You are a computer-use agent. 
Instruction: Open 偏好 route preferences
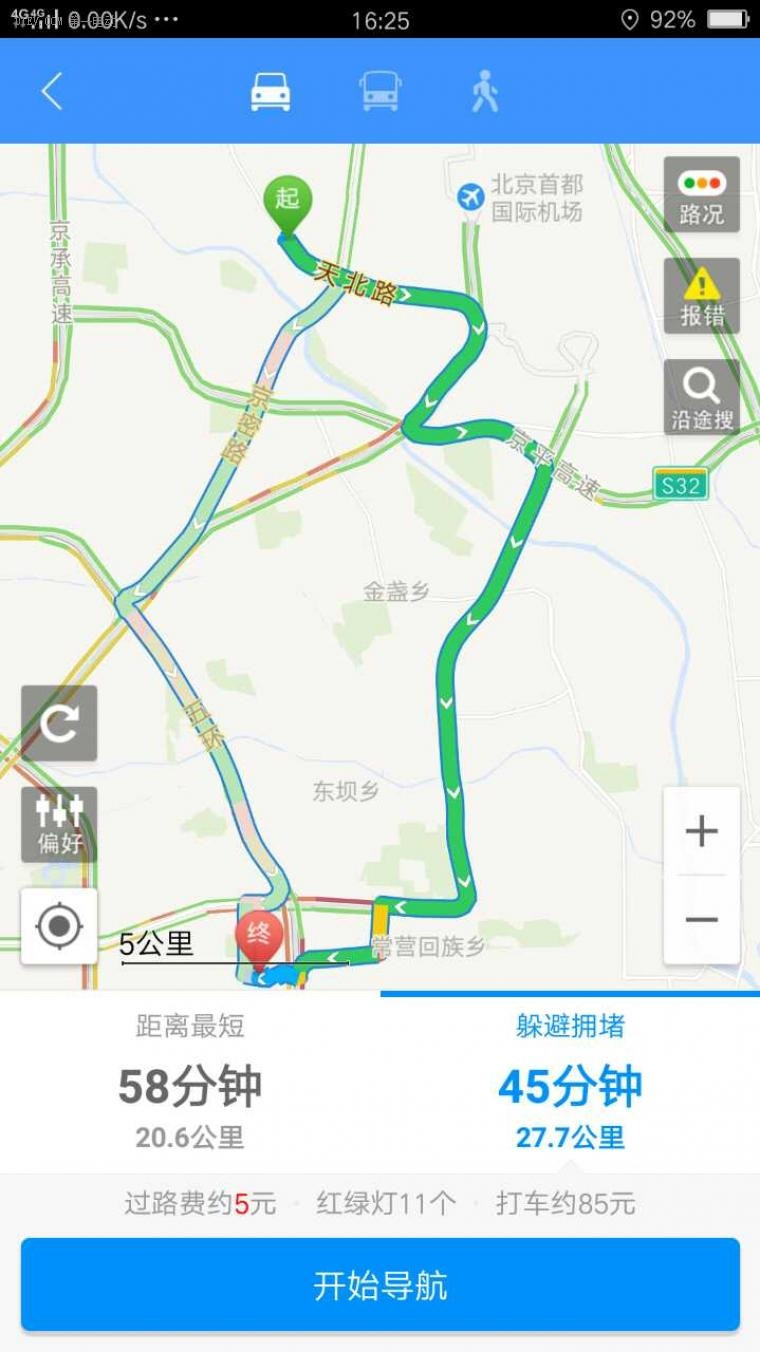[59, 824]
